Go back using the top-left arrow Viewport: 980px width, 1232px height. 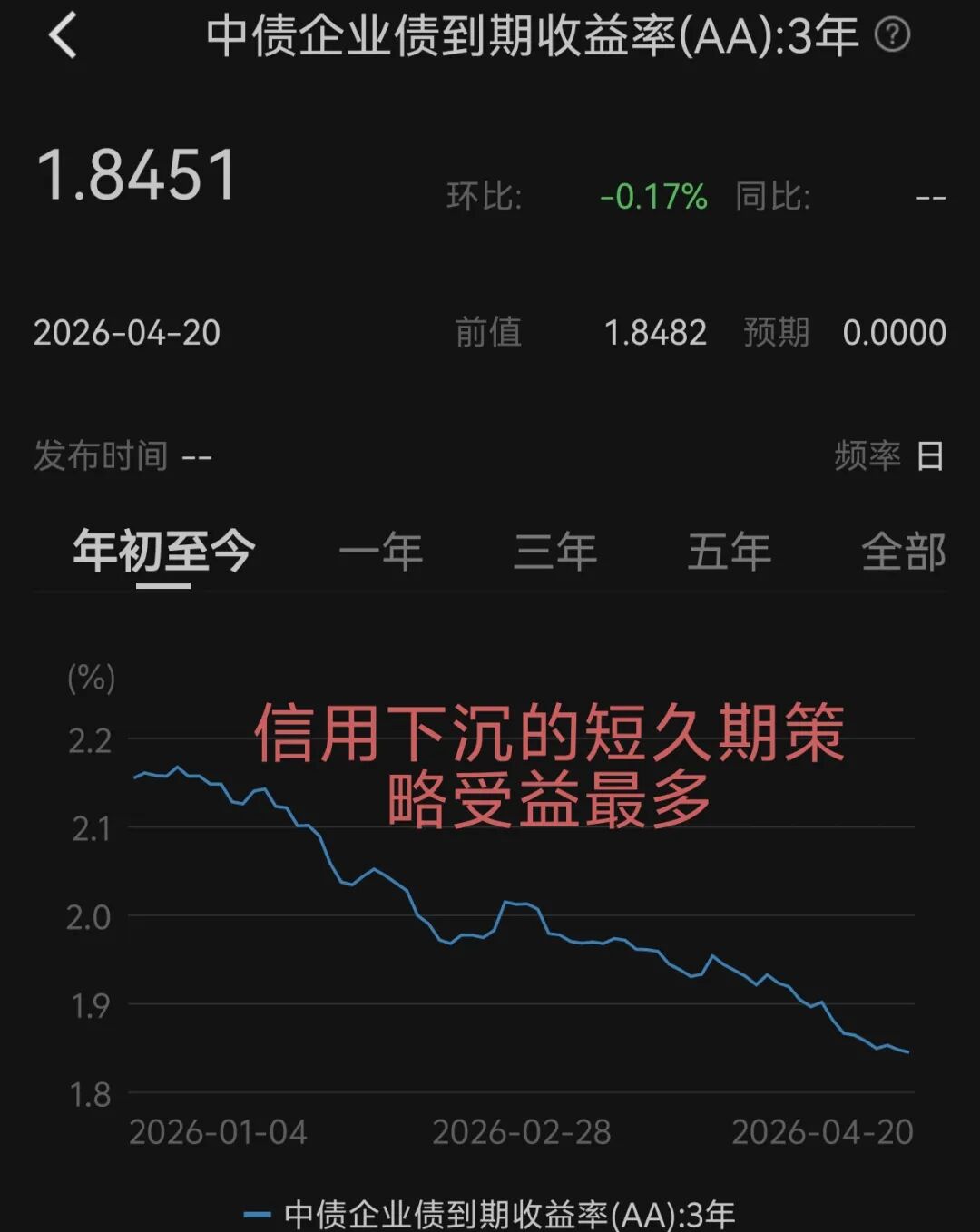pyautogui.click(x=64, y=36)
